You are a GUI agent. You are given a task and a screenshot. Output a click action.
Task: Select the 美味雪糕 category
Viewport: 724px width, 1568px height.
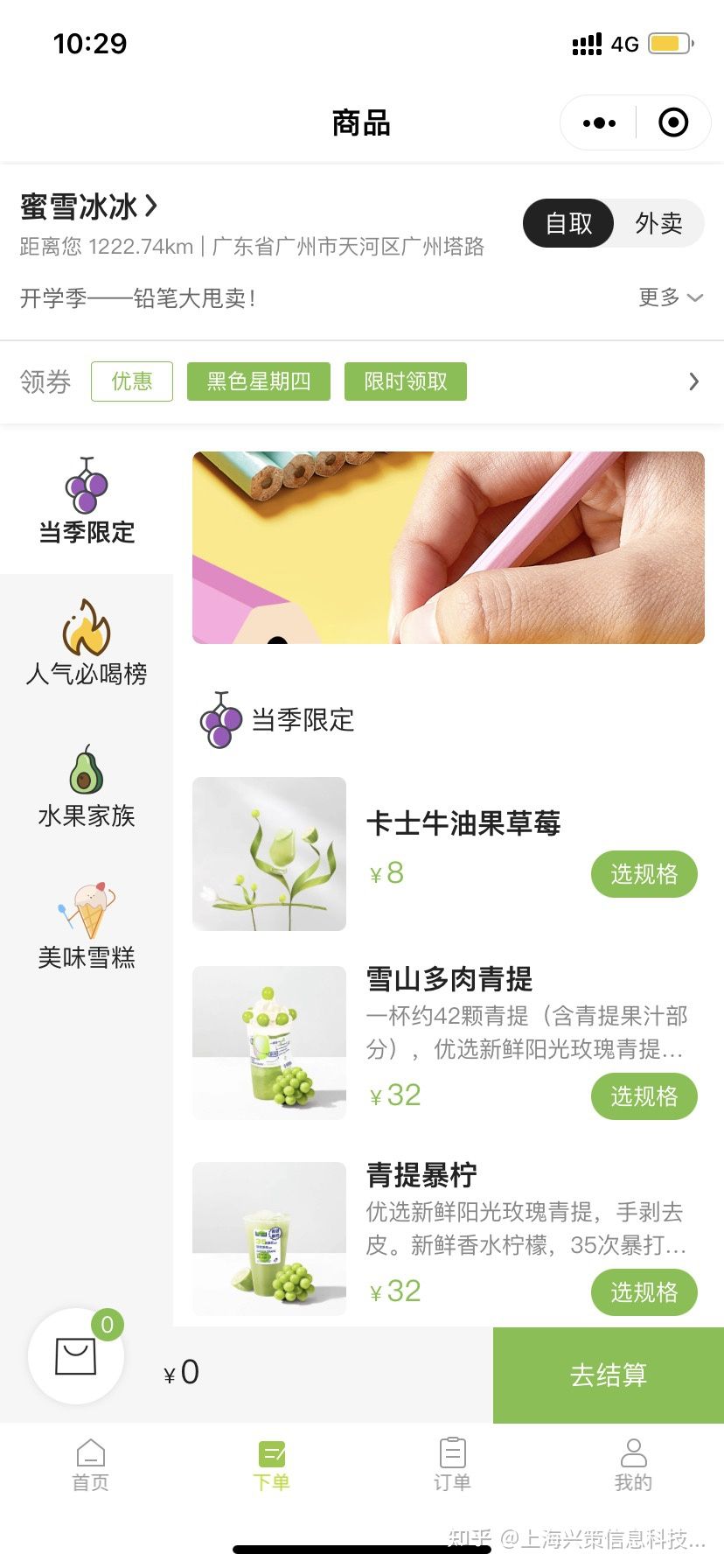pos(87,927)
